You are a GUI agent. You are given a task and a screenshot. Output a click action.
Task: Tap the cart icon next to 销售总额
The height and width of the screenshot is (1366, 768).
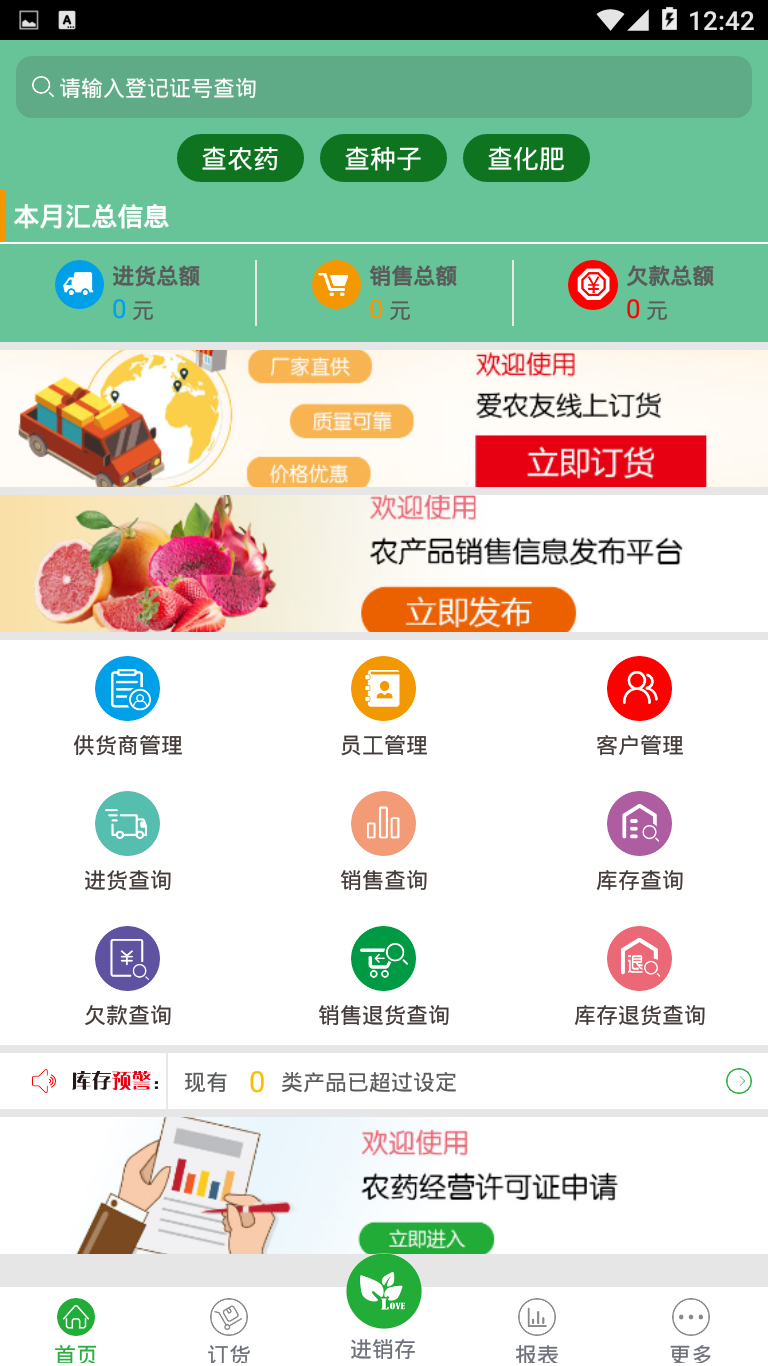coord(337,284)
